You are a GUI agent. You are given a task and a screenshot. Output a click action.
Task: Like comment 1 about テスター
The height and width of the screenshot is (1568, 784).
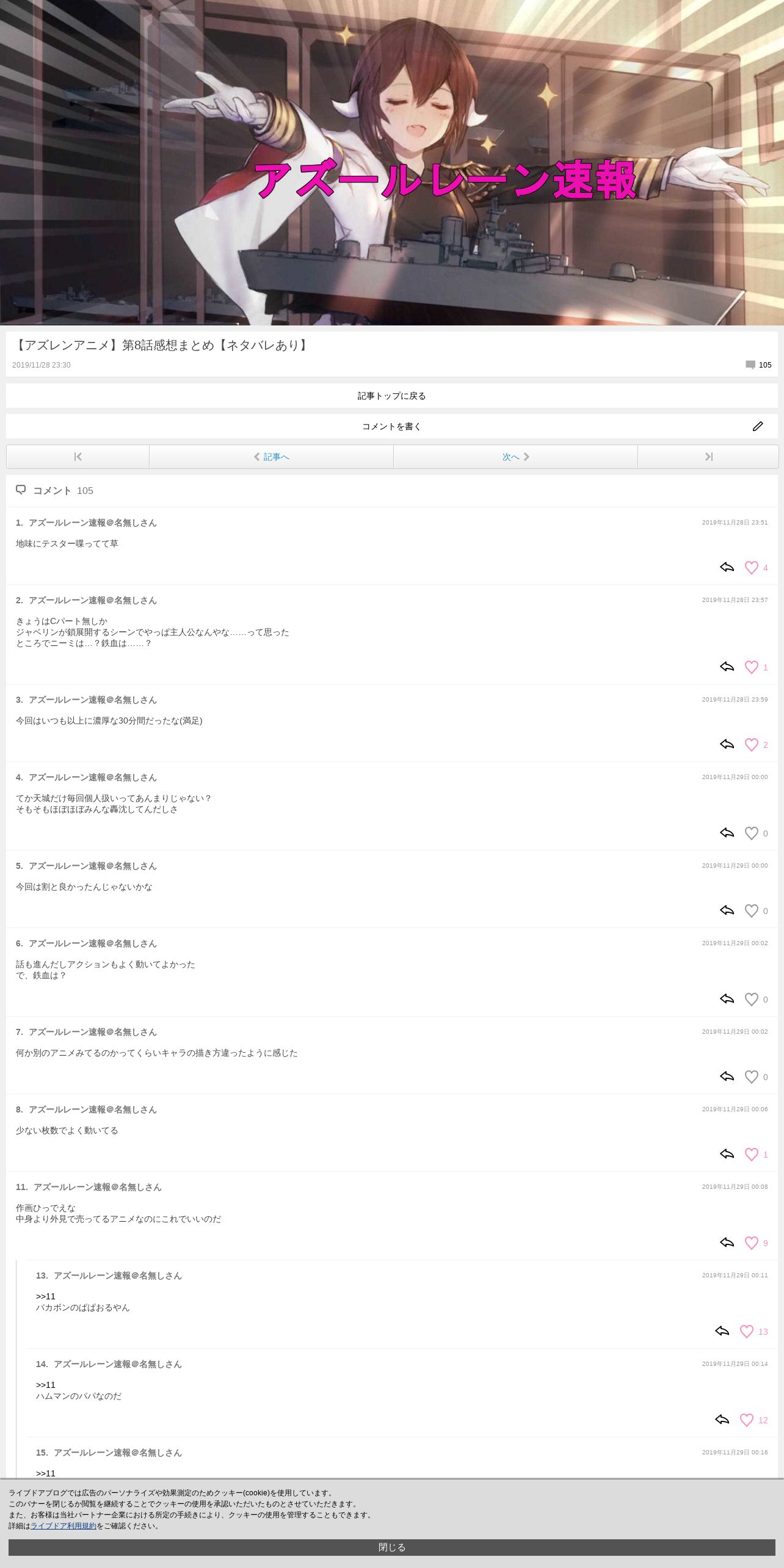(x=752, y=568)
